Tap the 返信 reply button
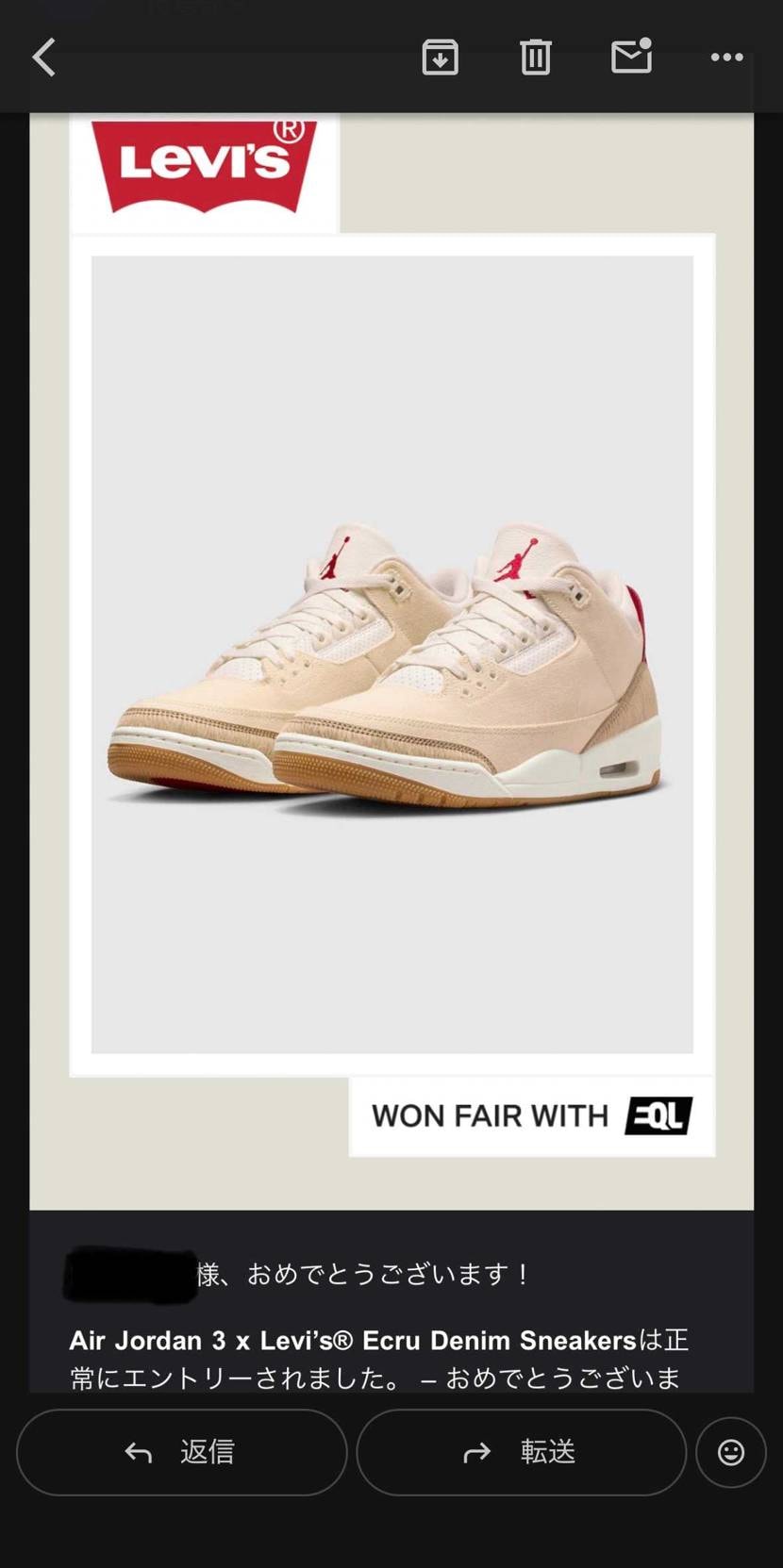Image resolution: width=783 pixels, height=1568 pixels. click(x=181, y=1452)
